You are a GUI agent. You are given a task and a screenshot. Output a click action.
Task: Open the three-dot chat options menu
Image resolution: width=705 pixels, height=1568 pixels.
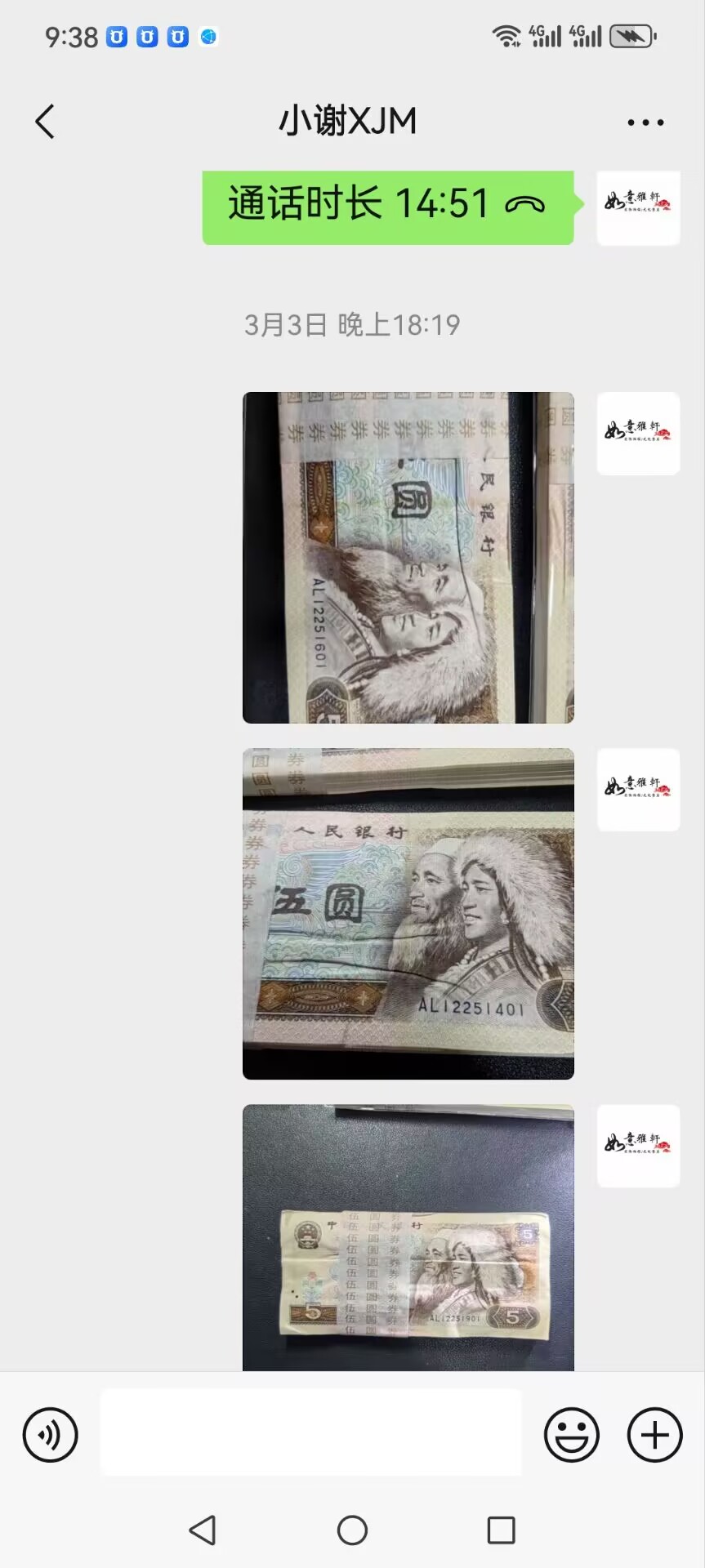(645, 122)
